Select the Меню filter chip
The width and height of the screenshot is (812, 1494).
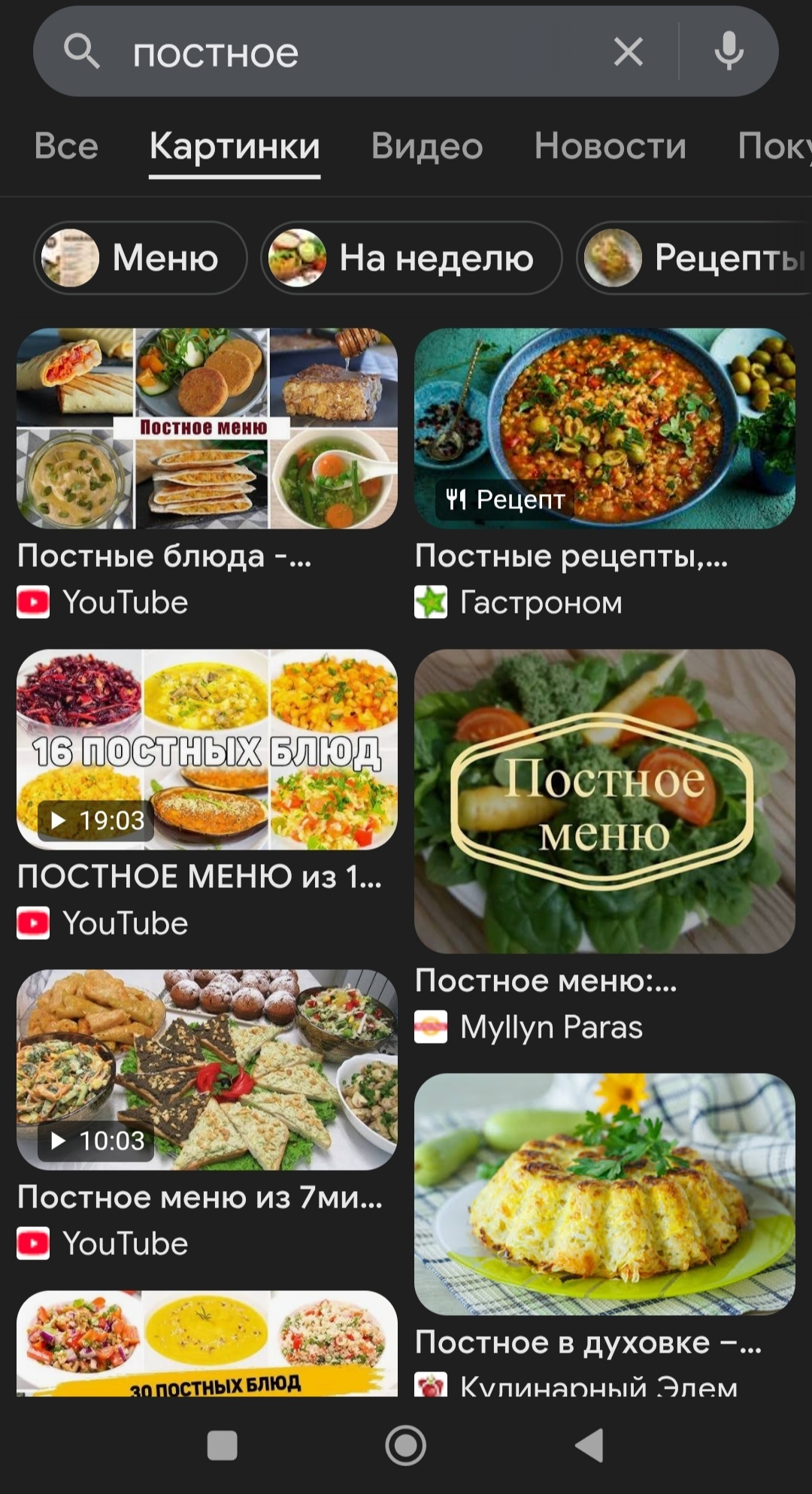pos(141,258)
